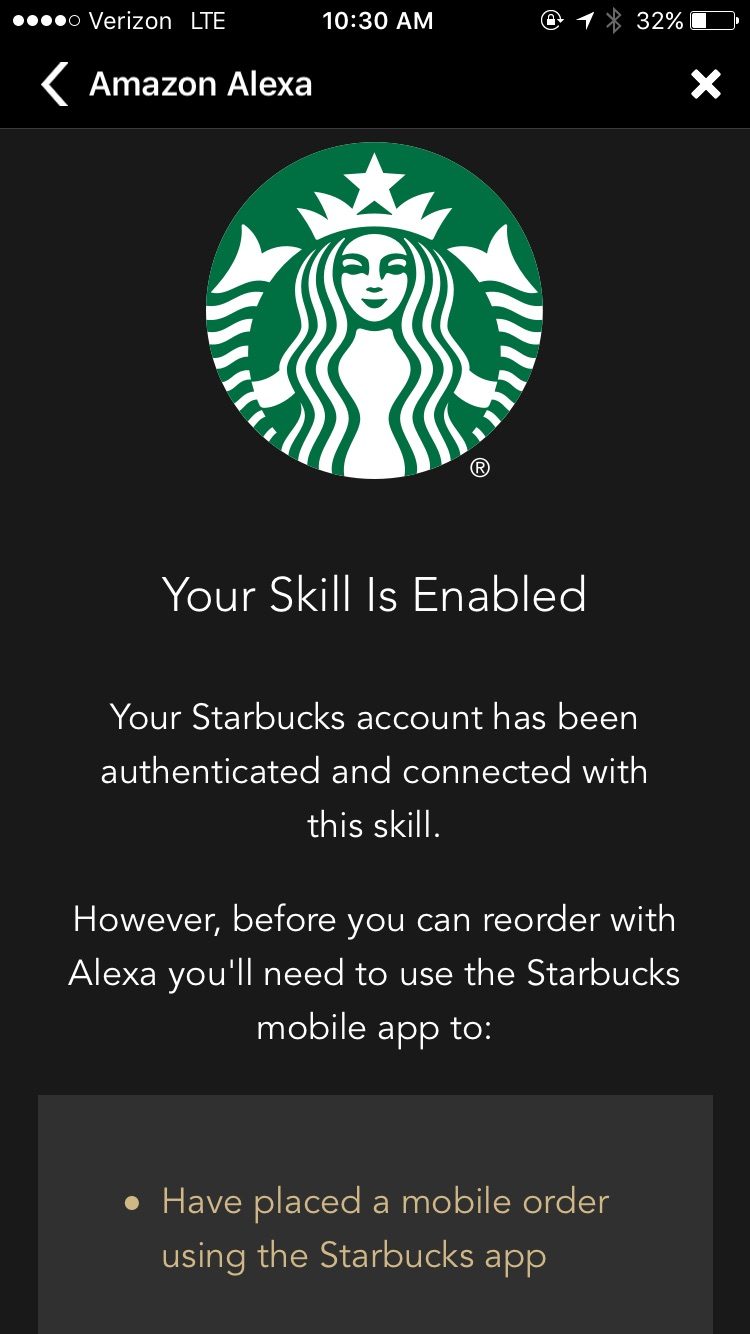This screenshot has width=750, height=1334.
Task: Close the skill enabled page
Action: click(705, 85)
